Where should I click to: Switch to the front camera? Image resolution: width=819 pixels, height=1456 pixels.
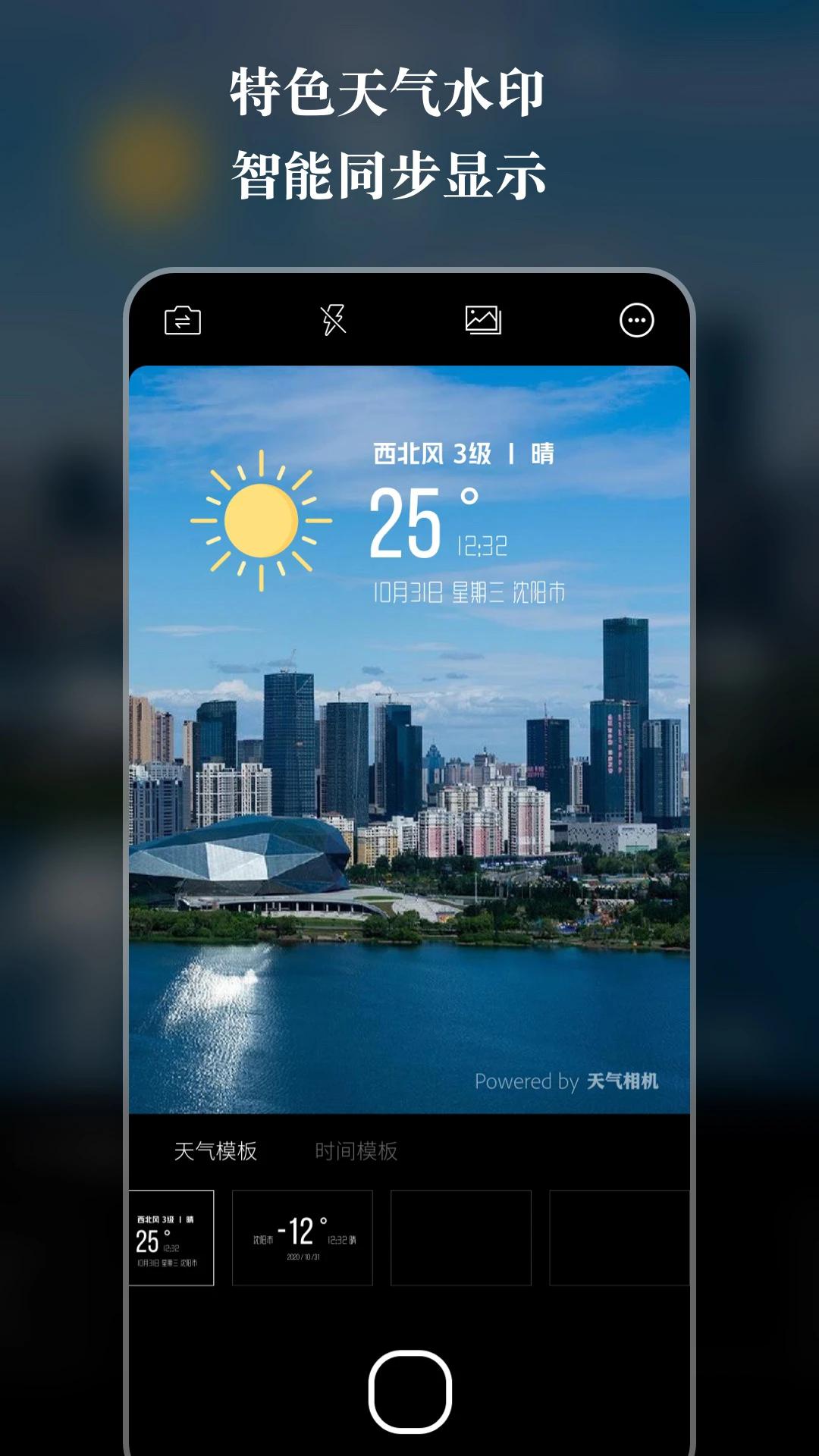182,322
